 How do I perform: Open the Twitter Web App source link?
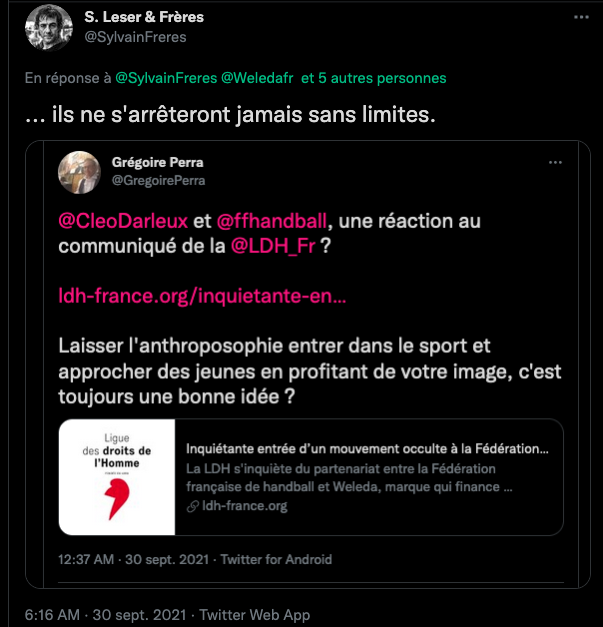(255, 615)
